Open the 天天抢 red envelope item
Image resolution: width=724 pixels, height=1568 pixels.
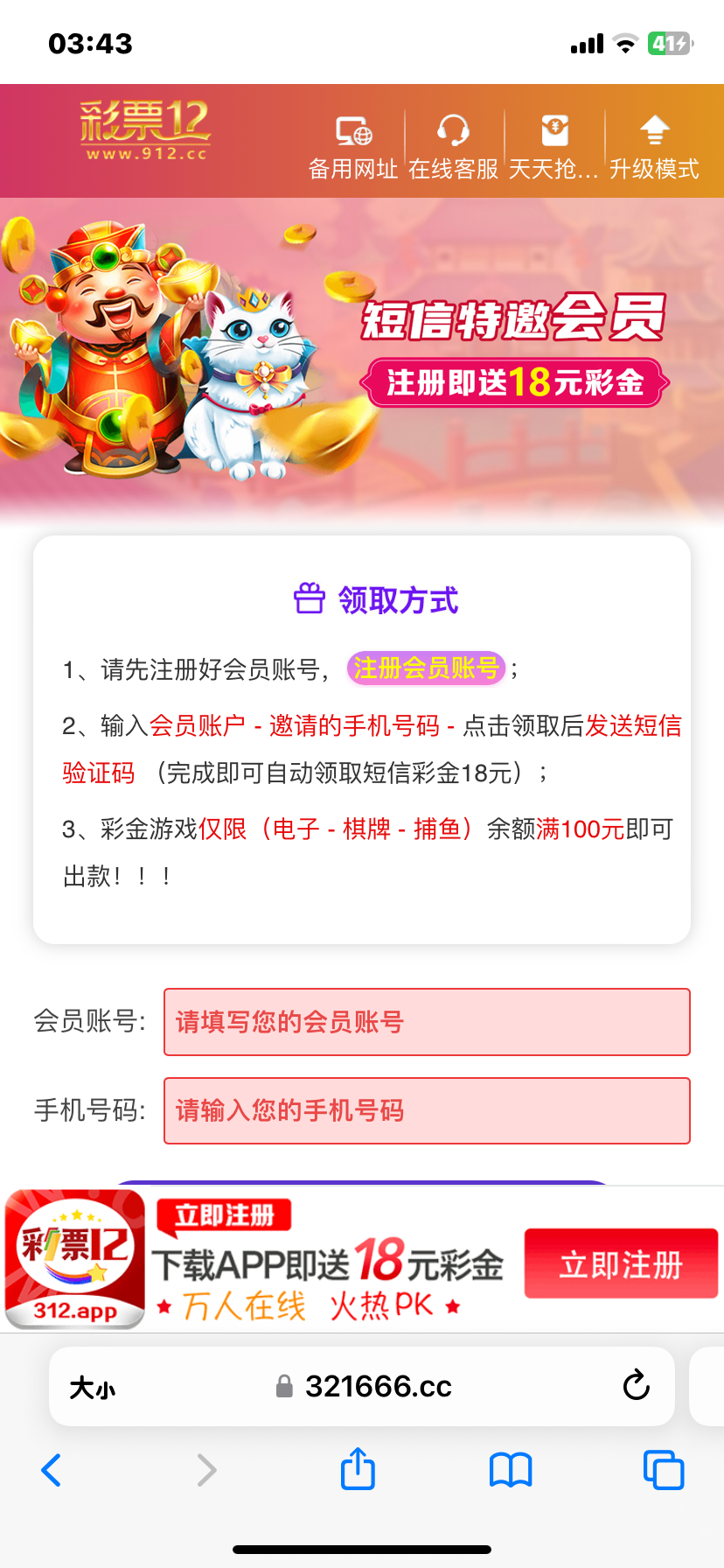(x=553, y=147)
